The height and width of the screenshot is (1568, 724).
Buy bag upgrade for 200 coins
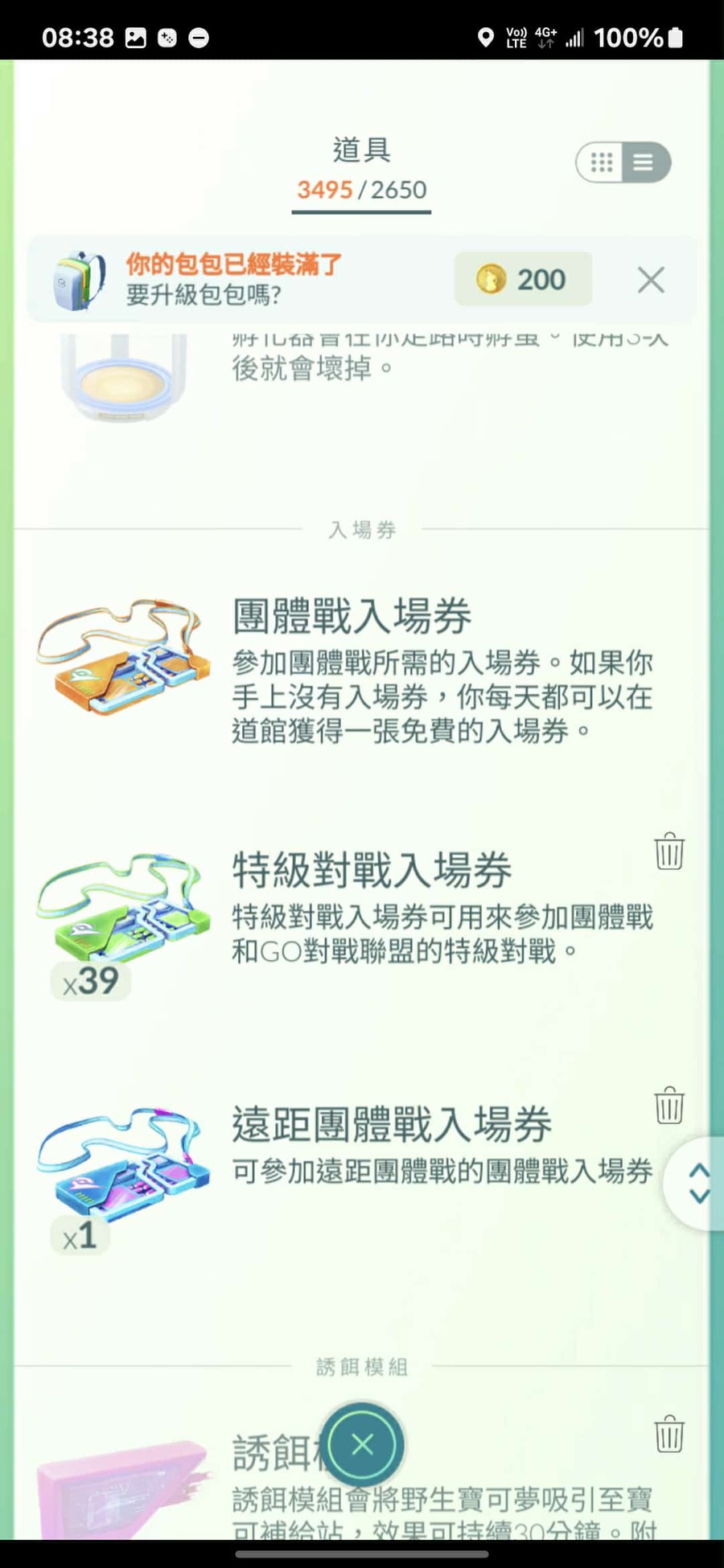523,279
